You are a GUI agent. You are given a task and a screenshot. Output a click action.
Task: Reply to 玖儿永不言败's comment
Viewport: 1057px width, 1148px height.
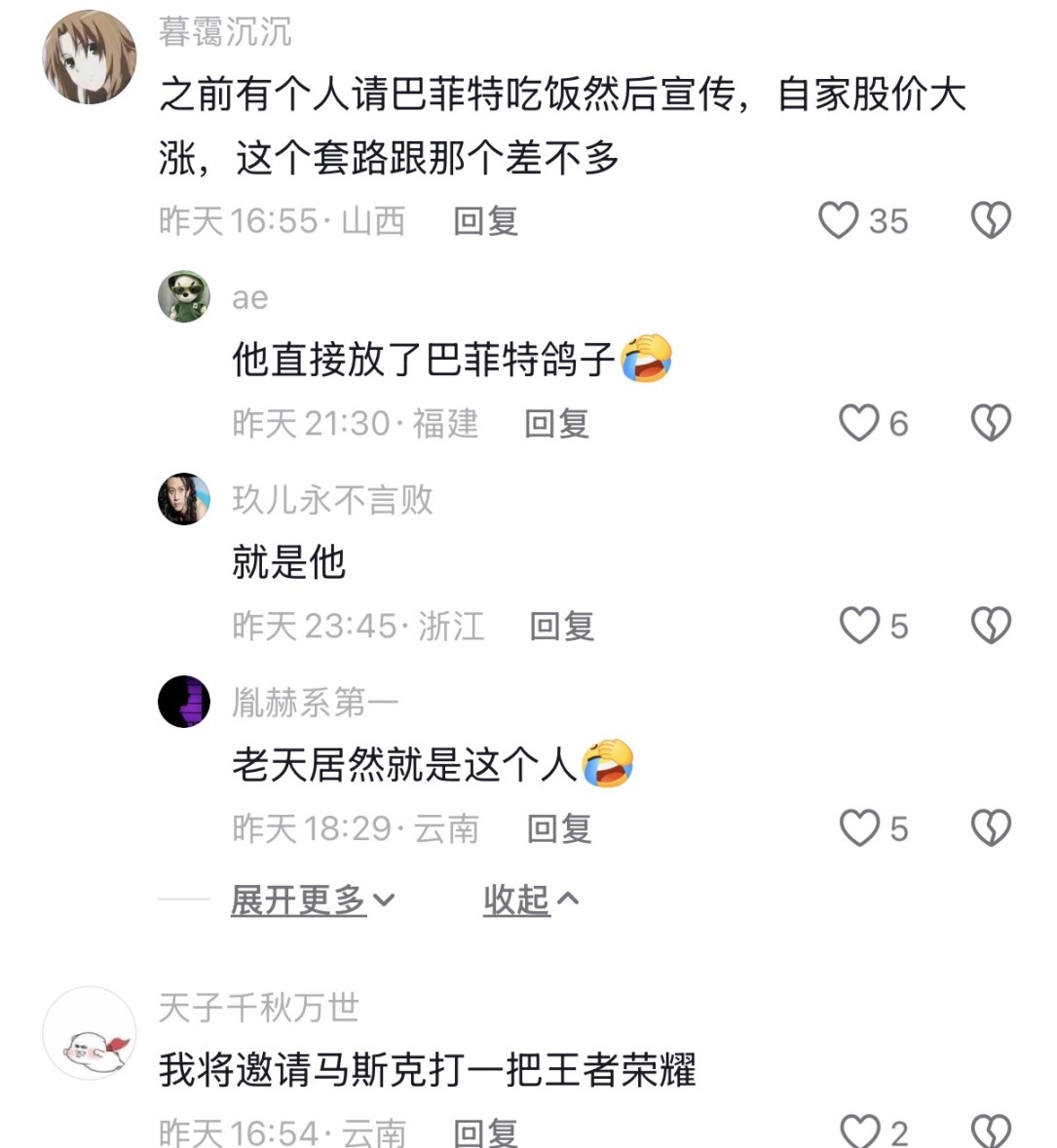point(561,626)
